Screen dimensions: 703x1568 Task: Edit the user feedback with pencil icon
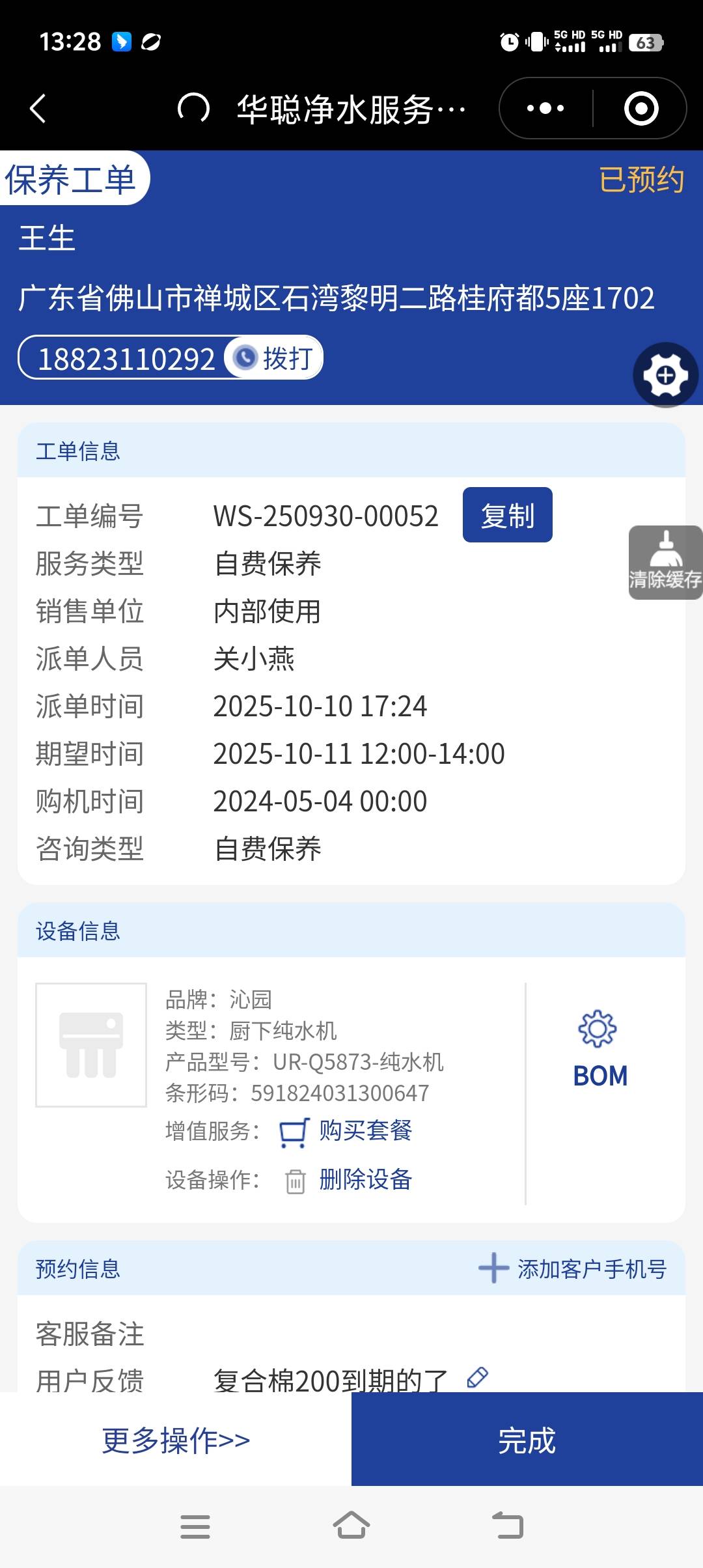coord(478,1377)
